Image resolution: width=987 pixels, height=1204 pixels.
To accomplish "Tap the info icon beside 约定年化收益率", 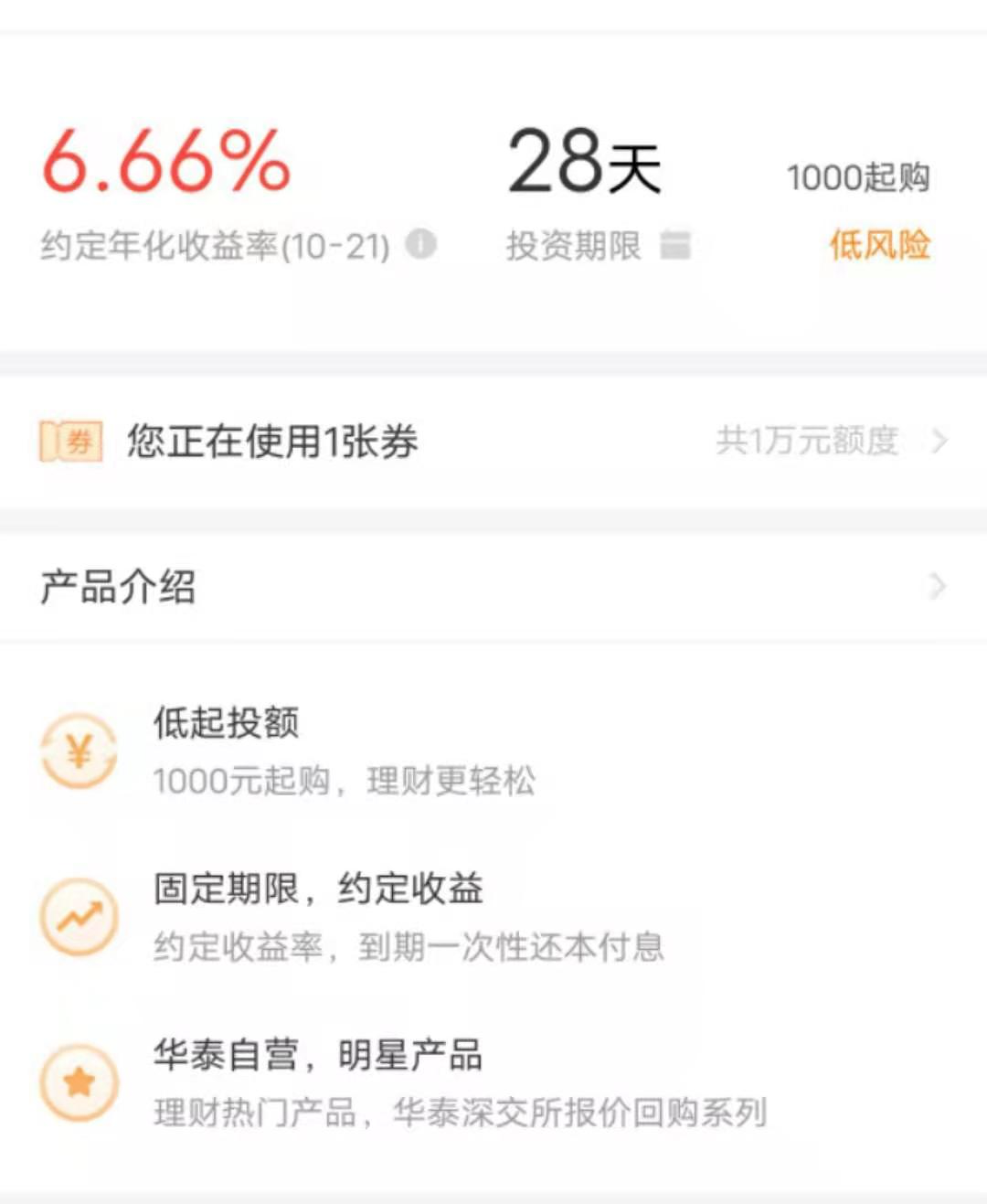I will 420,244.
